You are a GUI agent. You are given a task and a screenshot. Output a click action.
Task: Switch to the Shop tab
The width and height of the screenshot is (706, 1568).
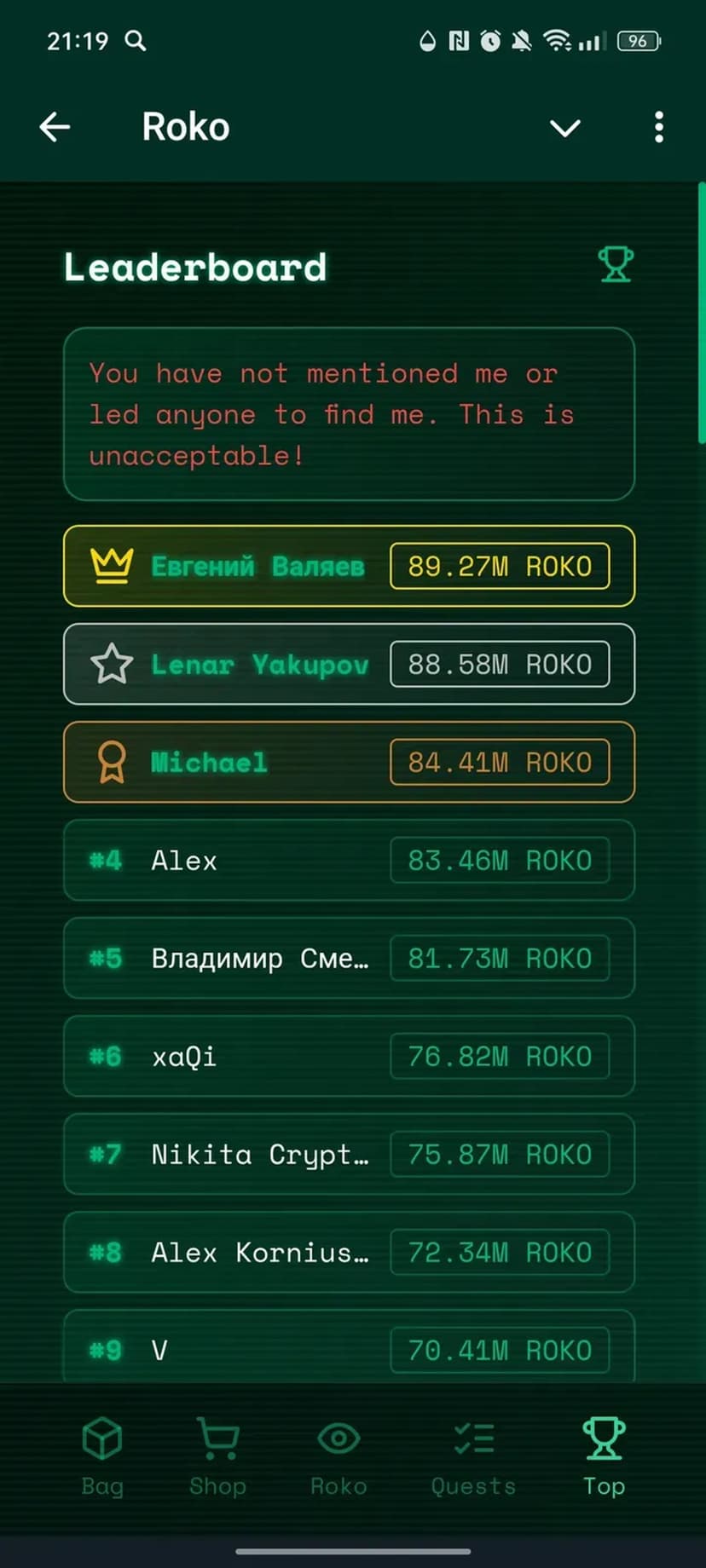coord(217,1456)
